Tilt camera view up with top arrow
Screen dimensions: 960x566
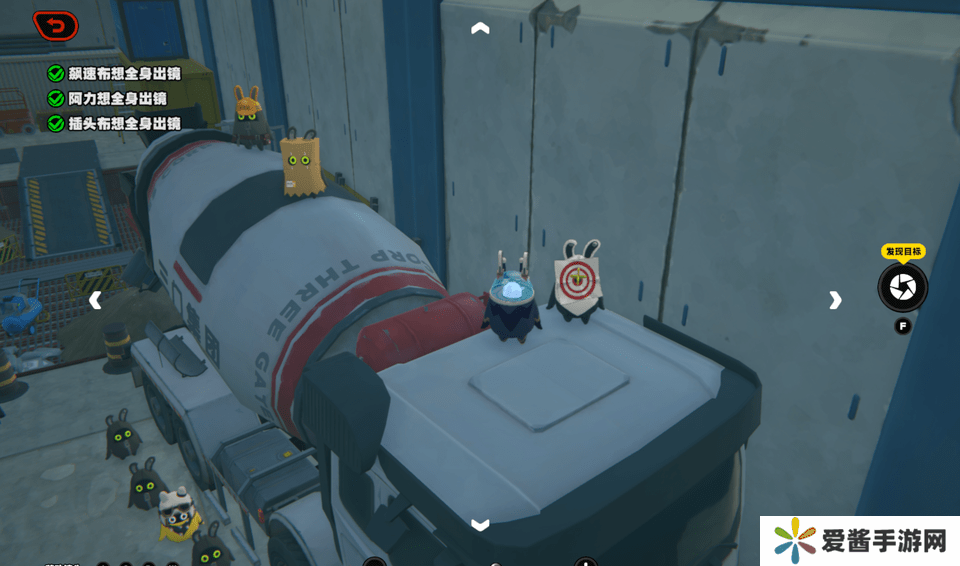[x=480, y=29]
